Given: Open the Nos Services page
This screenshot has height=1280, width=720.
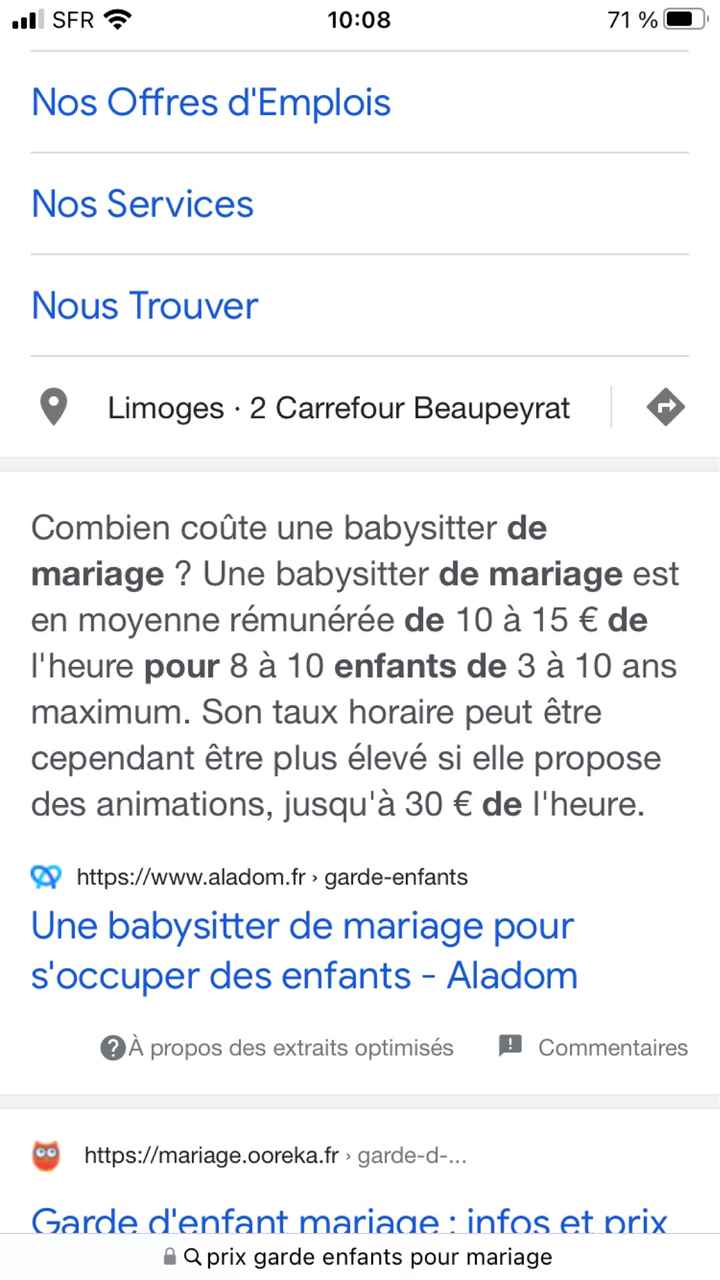Looking at the screenshot, I should (x=142, y=203).
